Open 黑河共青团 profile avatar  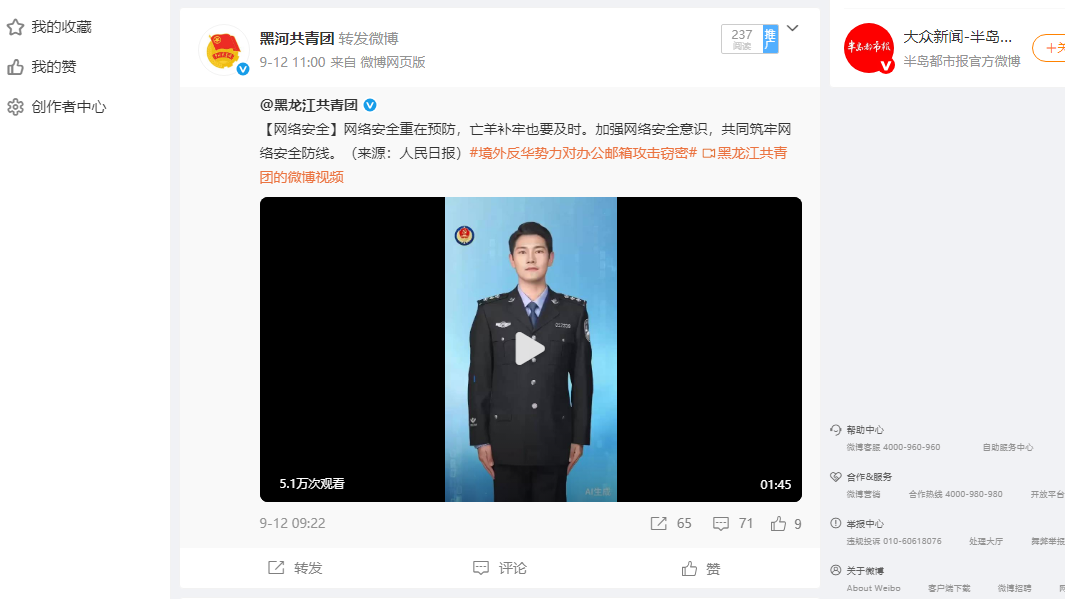pos(226,50)
